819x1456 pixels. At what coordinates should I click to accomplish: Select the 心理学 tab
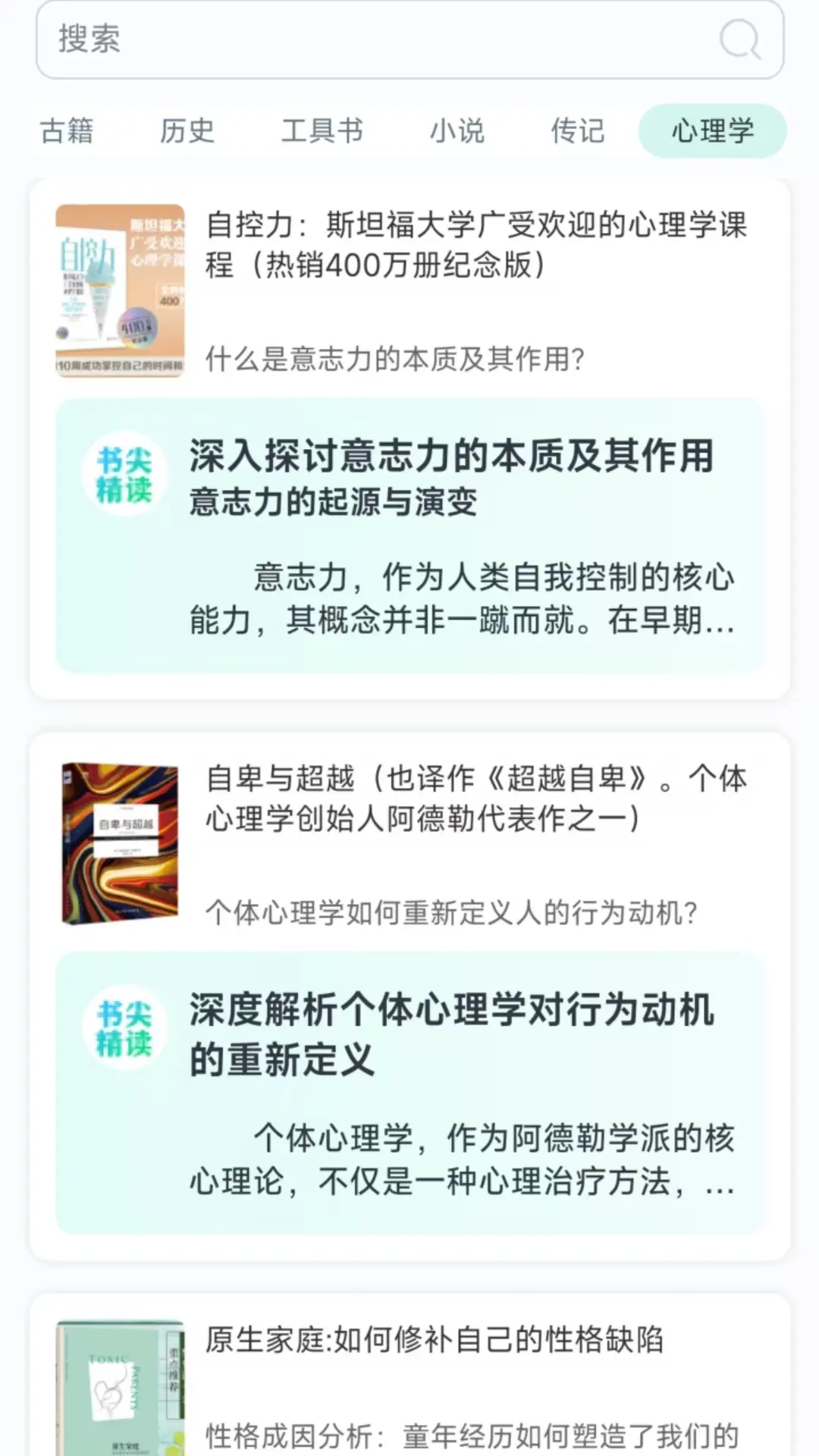click(x=712, y=131)
